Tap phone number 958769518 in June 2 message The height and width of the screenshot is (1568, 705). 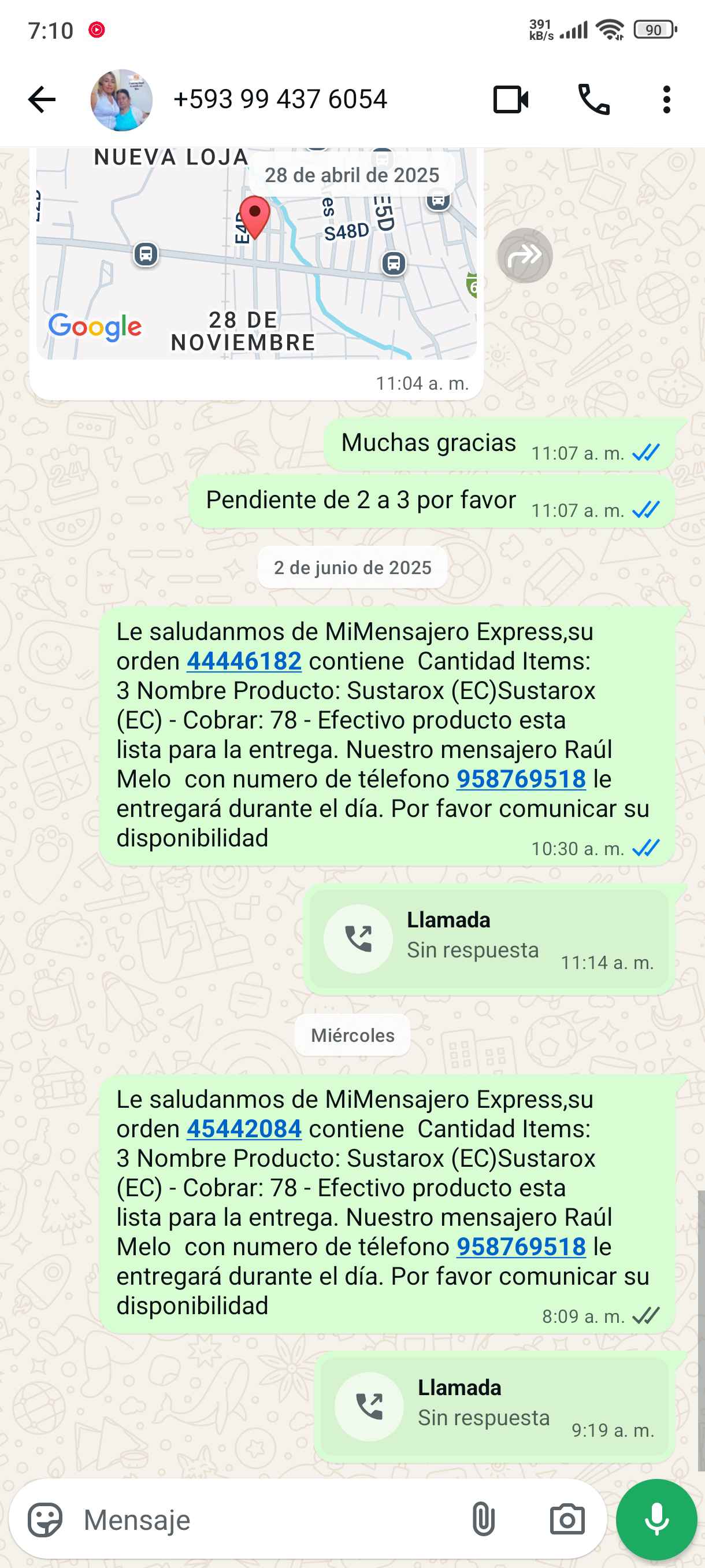coord(521,779)
